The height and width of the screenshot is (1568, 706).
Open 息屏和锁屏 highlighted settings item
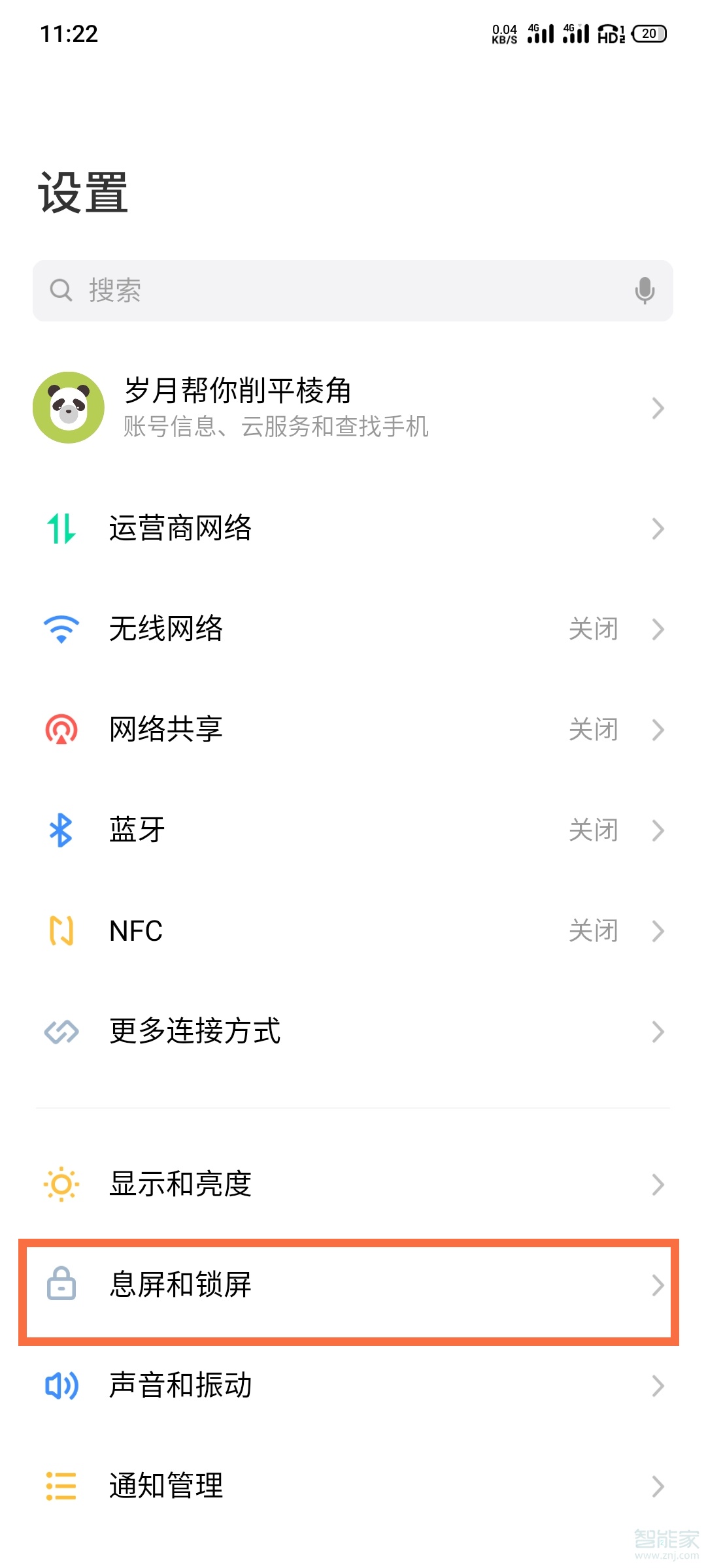pos(261,1284)
